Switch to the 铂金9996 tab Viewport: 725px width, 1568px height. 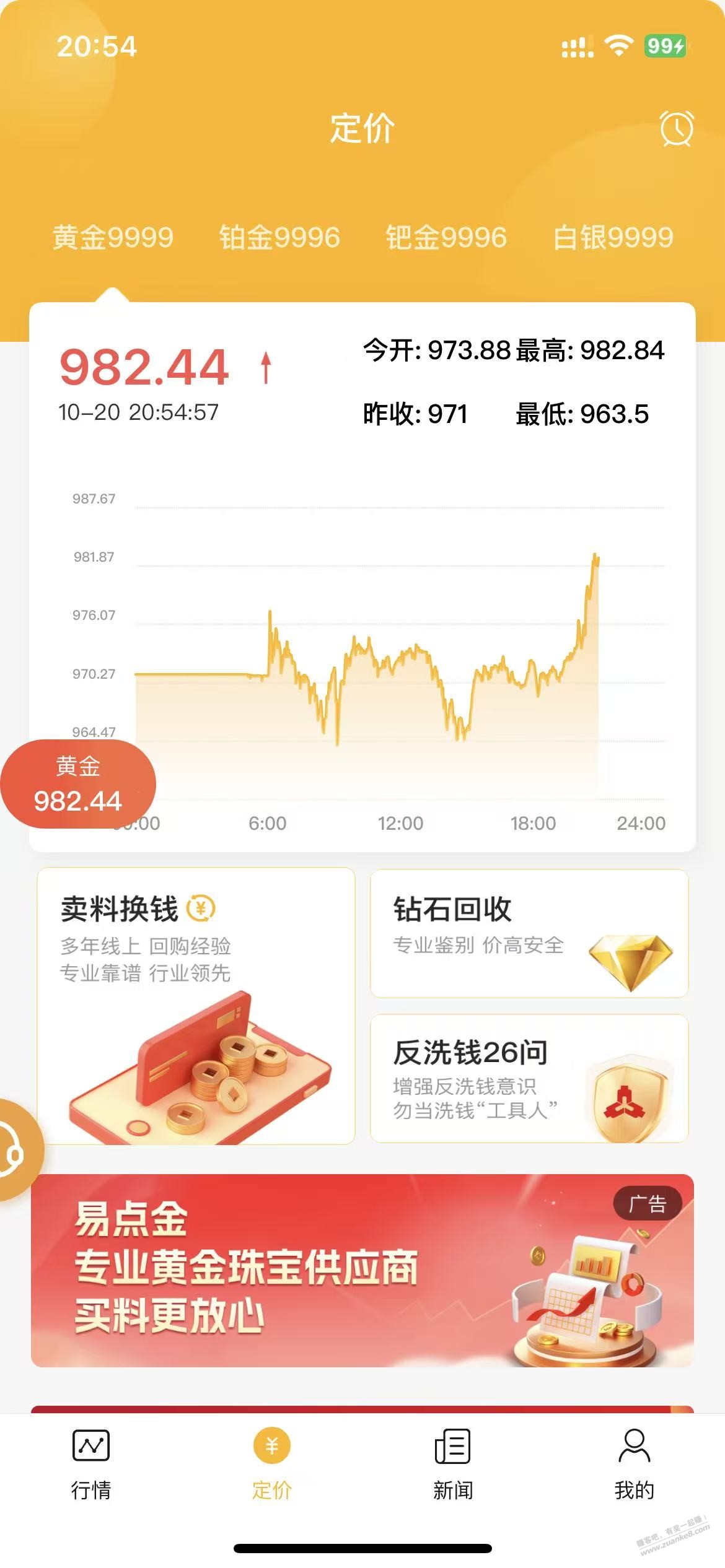[x=279, y=238]
